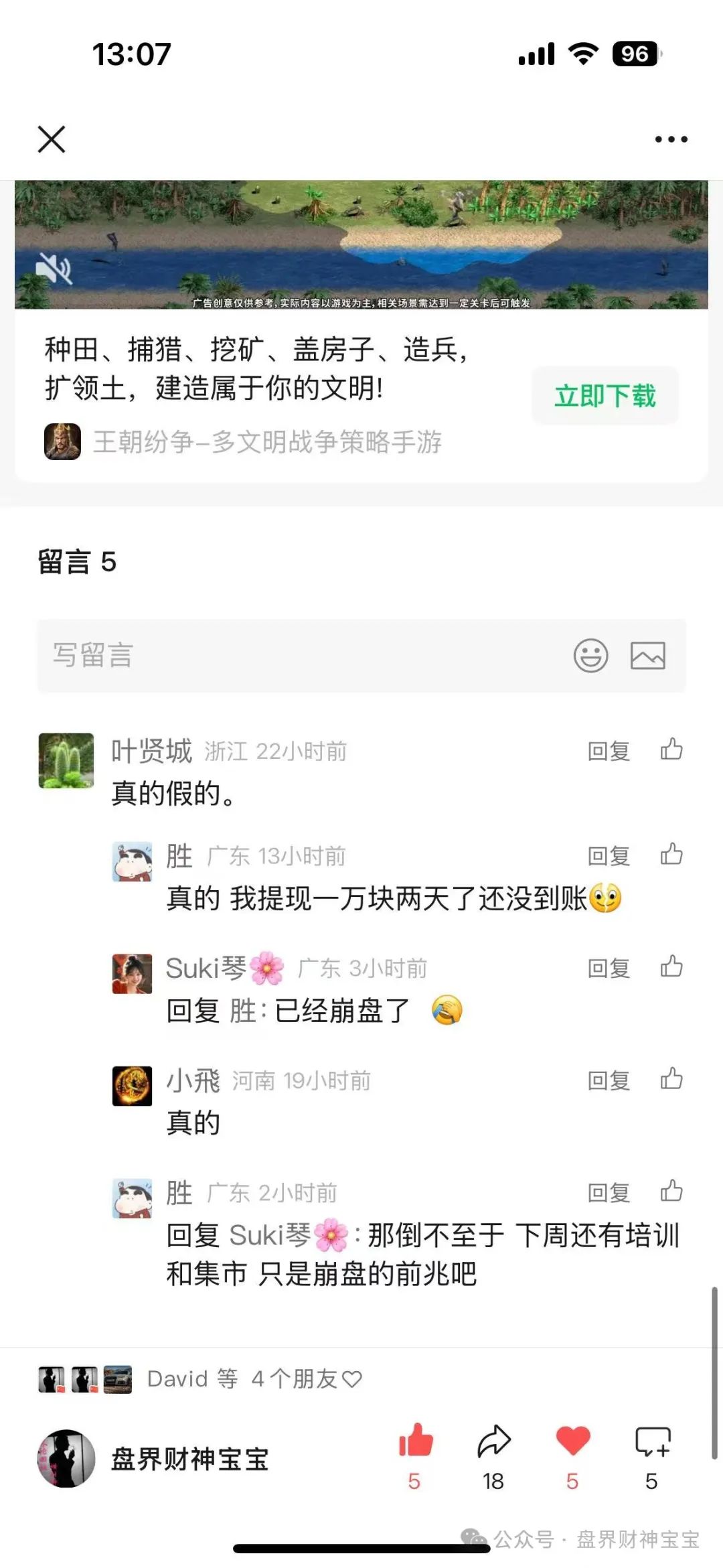Screen dimensions: 723x1568
Task: Open the three-dot overflow menu
Action: [671, 139]
